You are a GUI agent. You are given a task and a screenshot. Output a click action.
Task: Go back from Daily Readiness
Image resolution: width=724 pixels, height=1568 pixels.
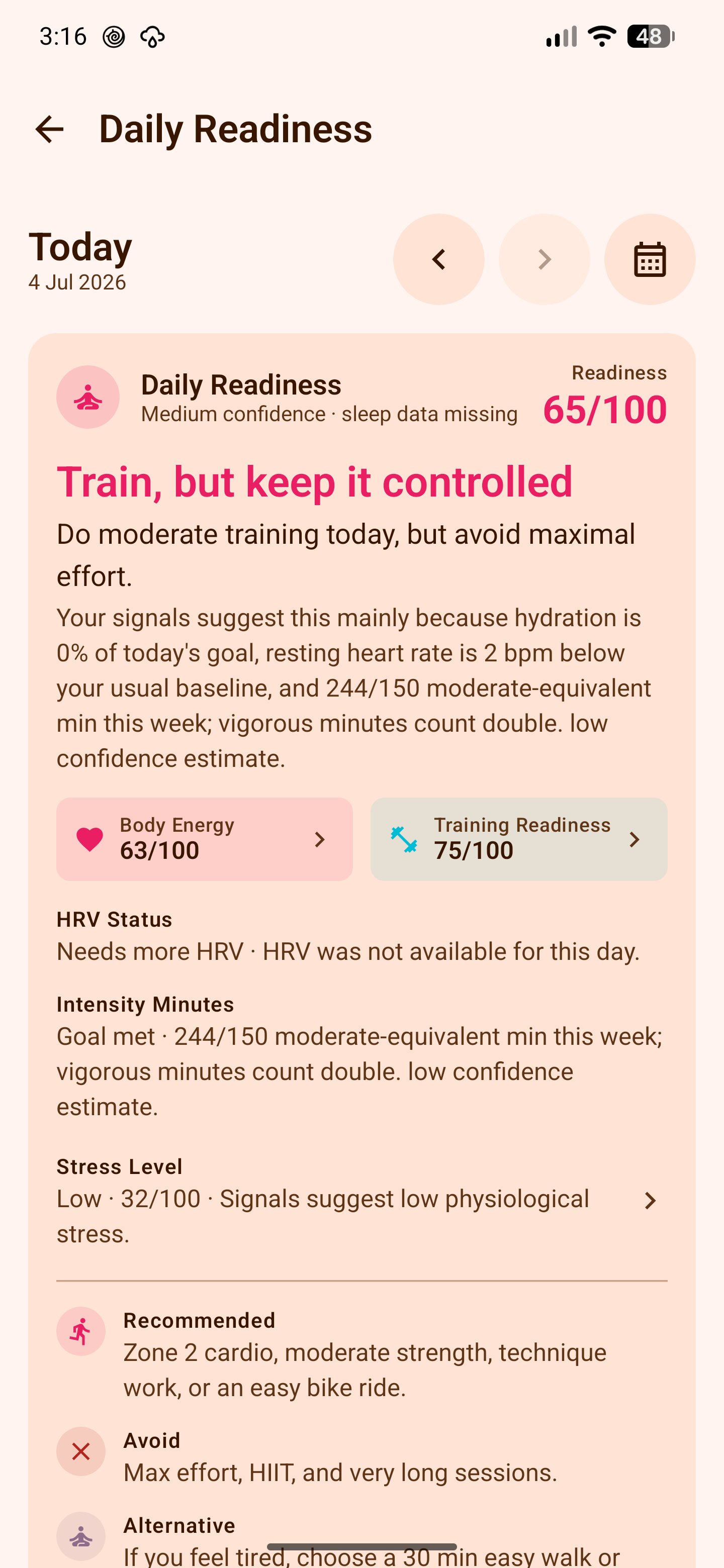pyautogui.click(x=49, y=129)
